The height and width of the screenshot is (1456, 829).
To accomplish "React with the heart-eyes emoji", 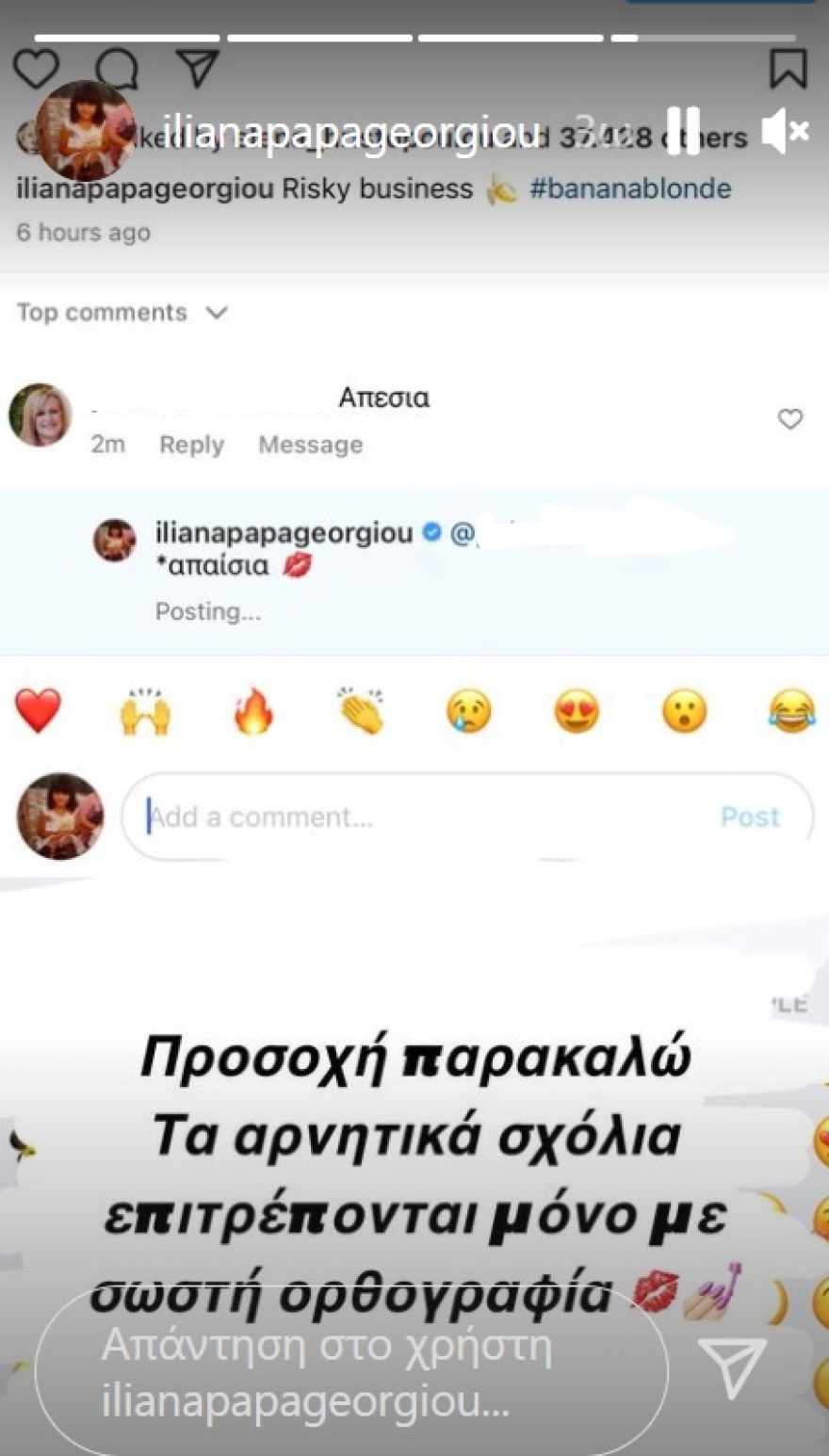I will [x=576, y=713].
